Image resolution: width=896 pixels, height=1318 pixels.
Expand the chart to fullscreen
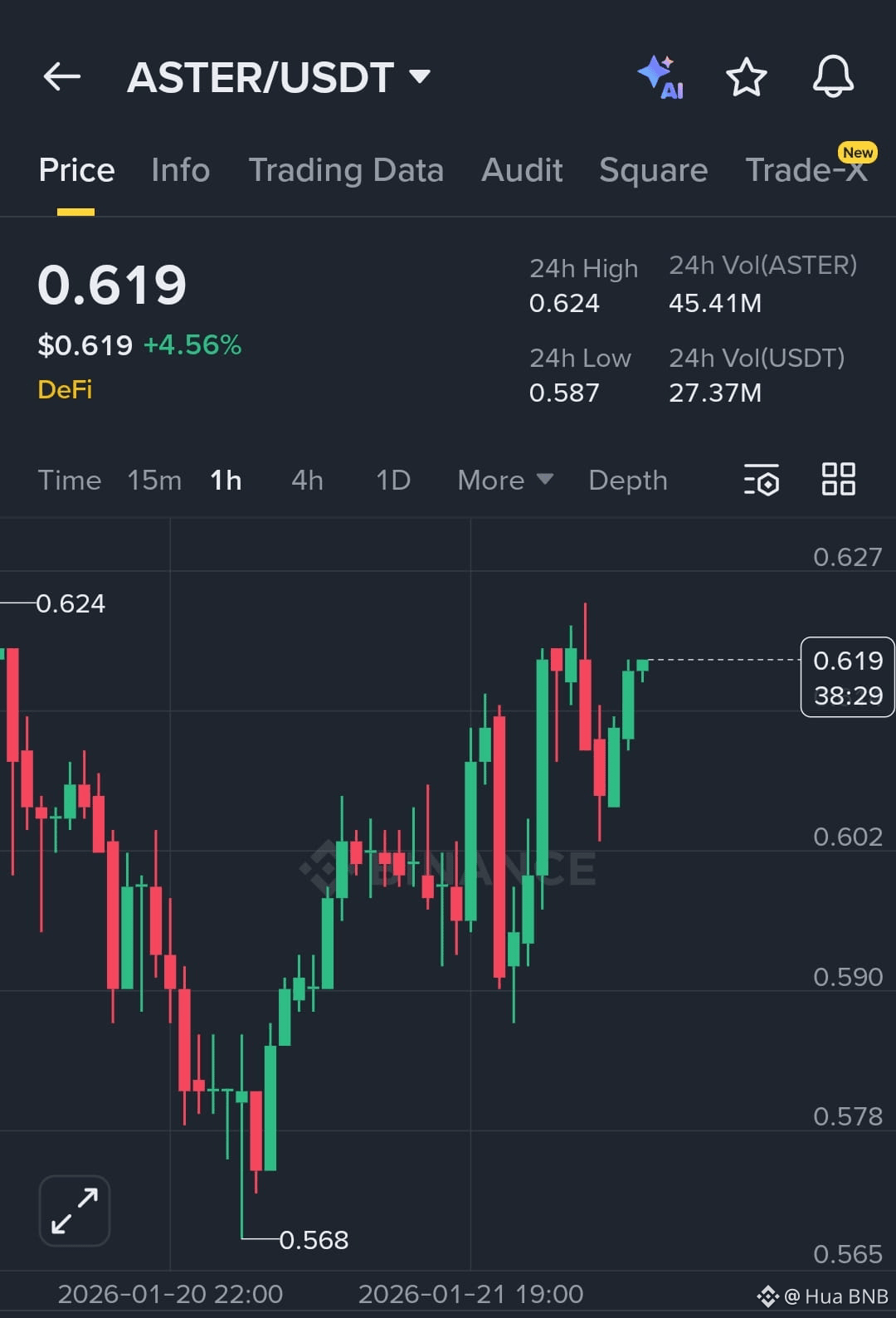73,1210
